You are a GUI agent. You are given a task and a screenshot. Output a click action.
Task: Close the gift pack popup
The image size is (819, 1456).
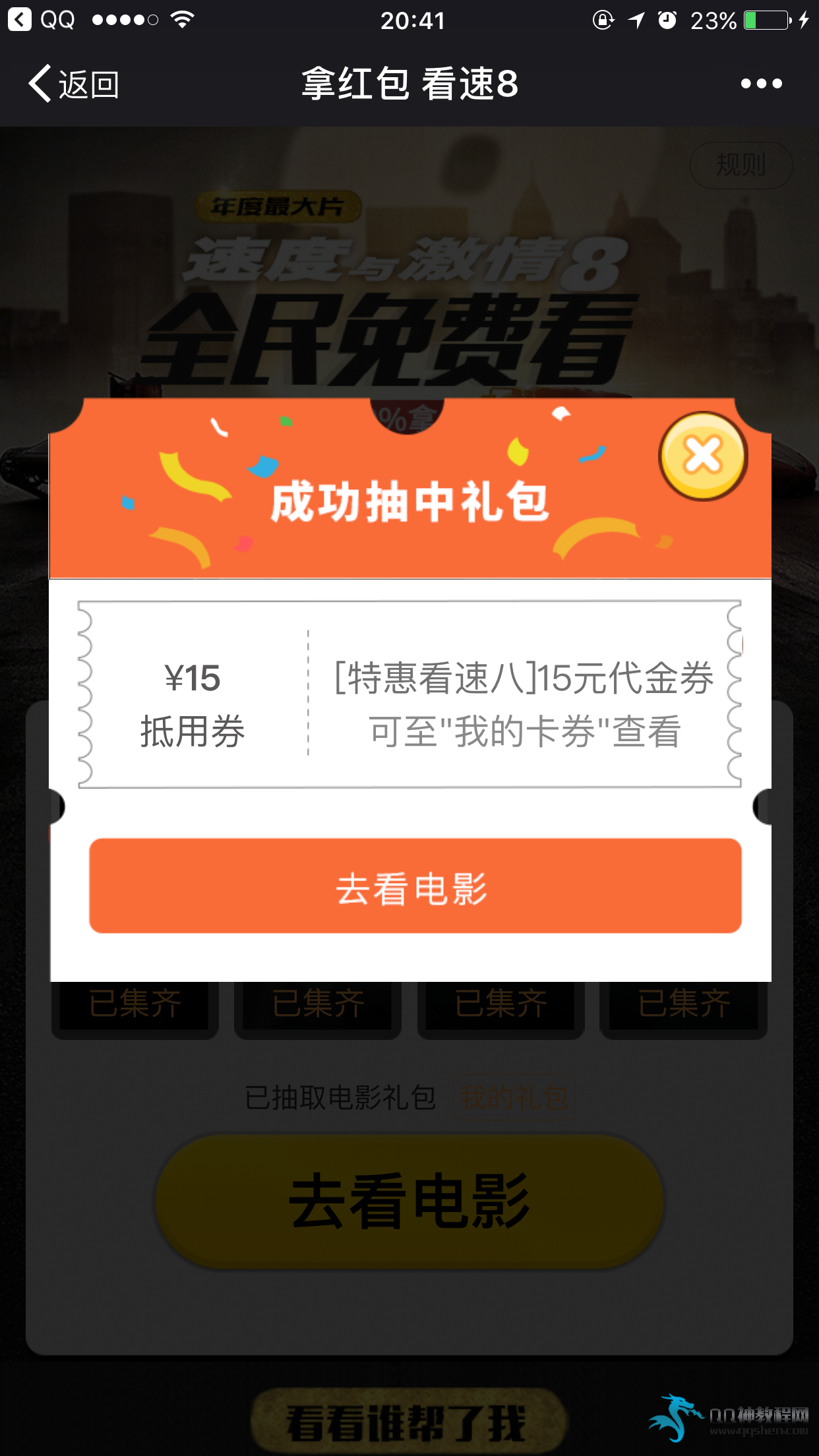pyautogui.click(x=702, y=455)
